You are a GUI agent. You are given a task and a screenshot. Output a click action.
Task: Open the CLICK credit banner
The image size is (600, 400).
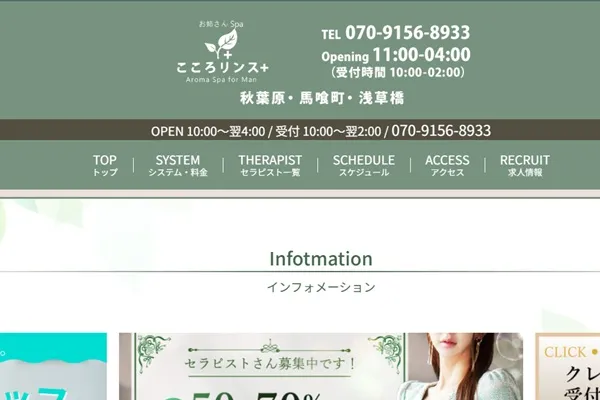(x=568, y=367)
